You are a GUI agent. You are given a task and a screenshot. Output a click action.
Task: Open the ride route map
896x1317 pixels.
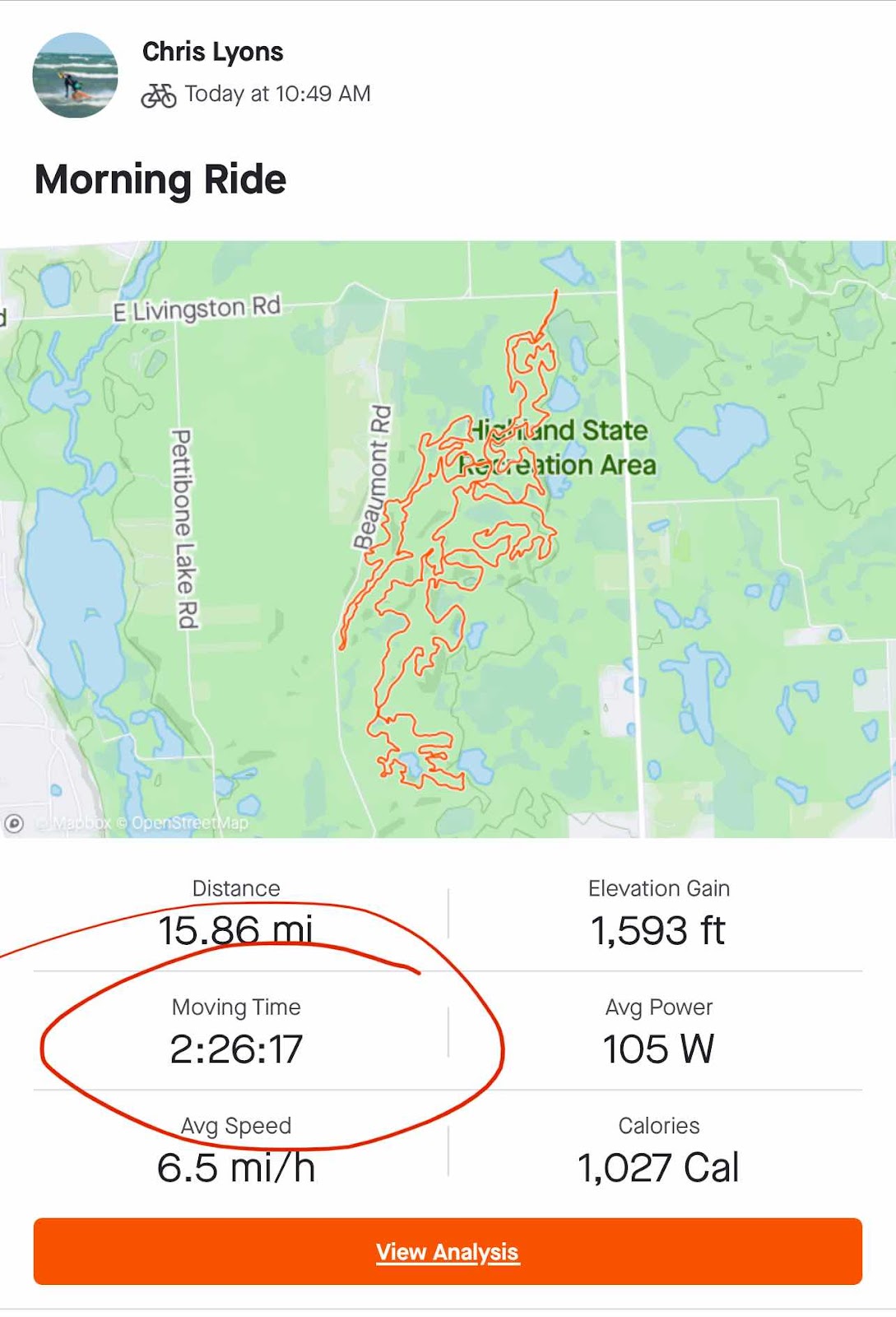(448, 539)
